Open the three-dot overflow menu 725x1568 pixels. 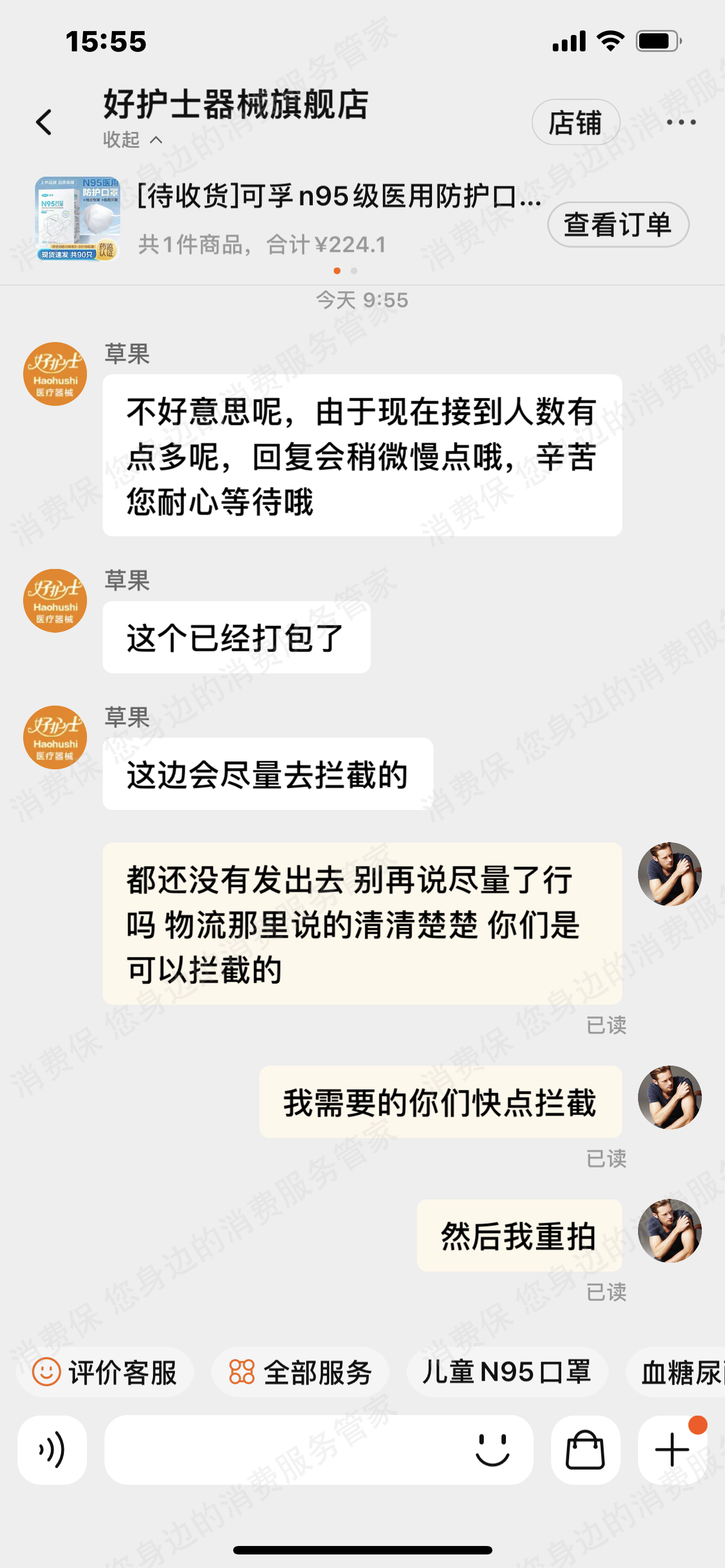pos(680,122)
